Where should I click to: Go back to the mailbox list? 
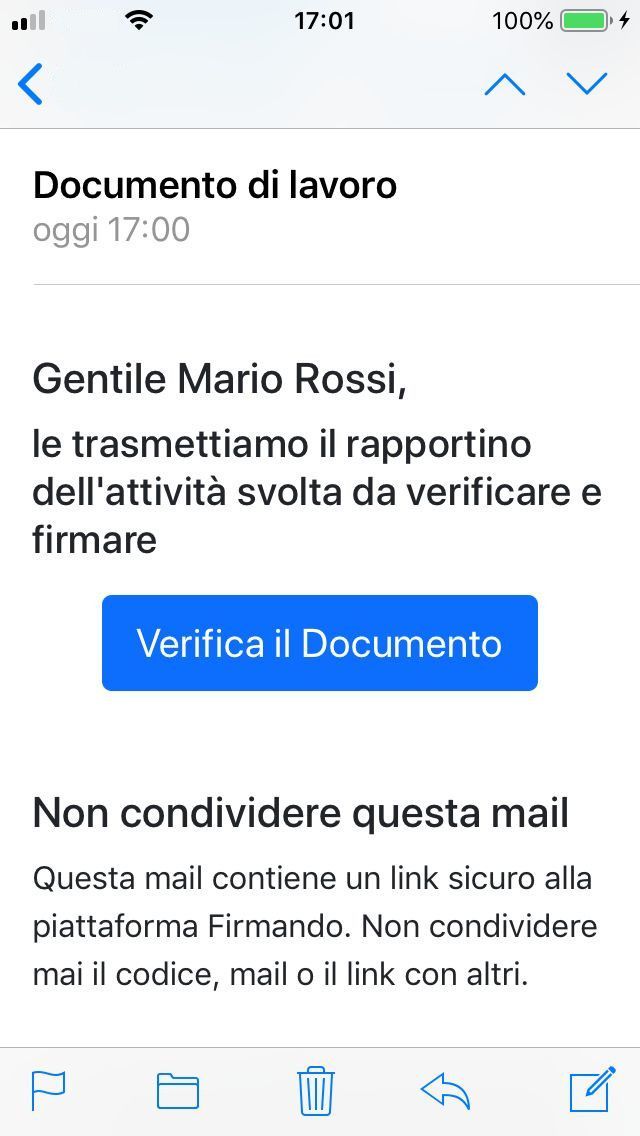pyautogui.click(x=31, y=84)
